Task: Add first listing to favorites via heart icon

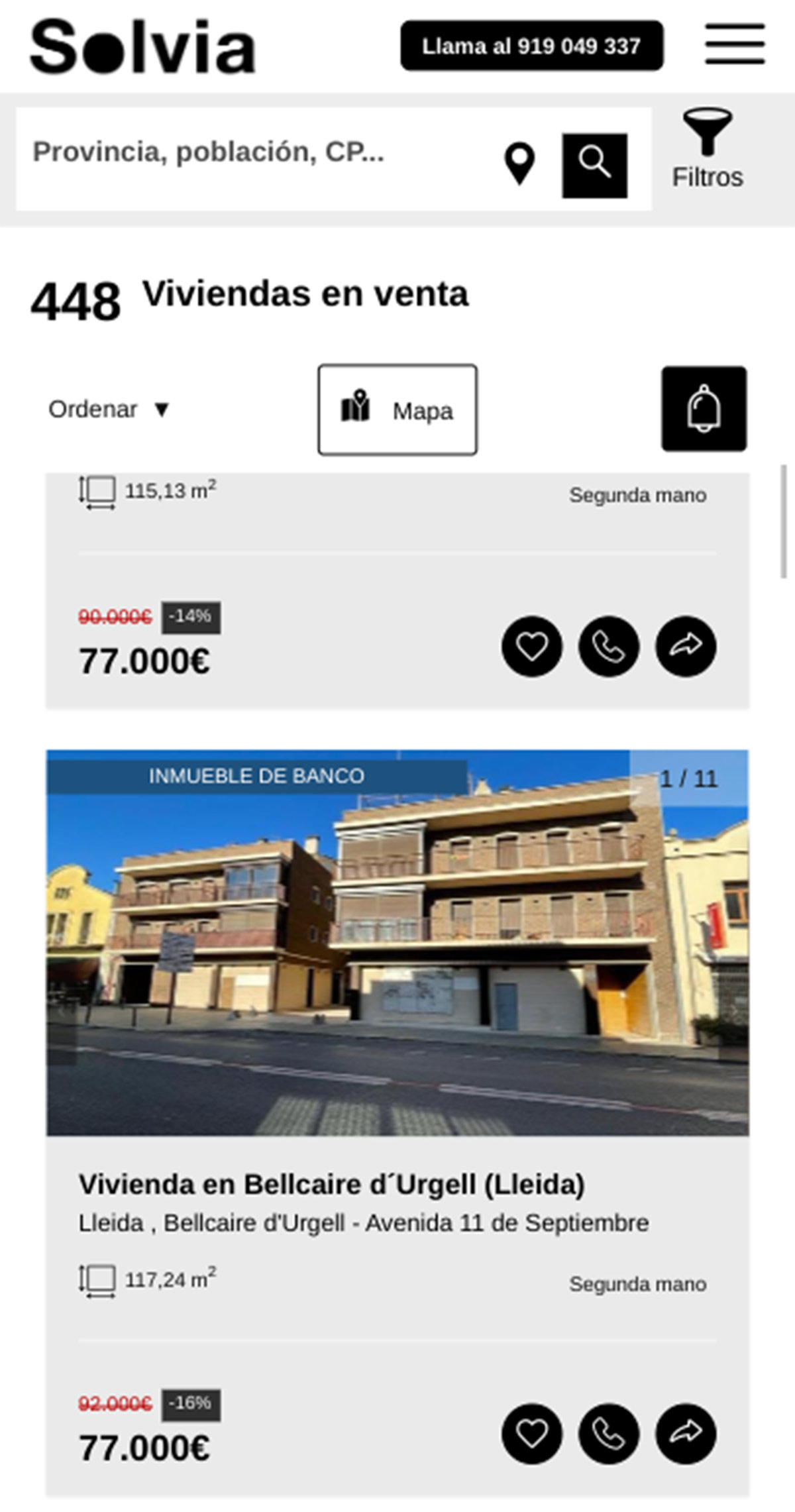Action: pos(532,648)
